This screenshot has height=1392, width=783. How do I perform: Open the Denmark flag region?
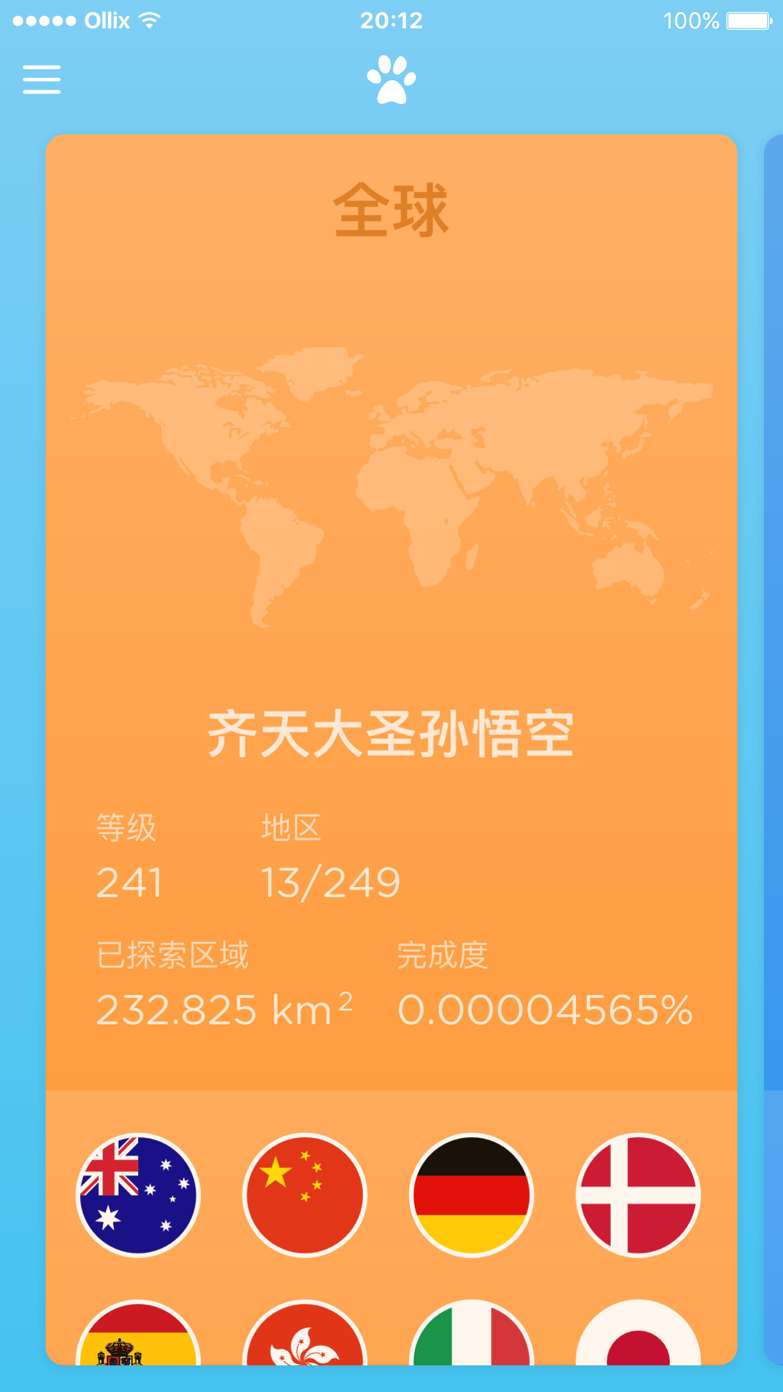[638, 1195]
